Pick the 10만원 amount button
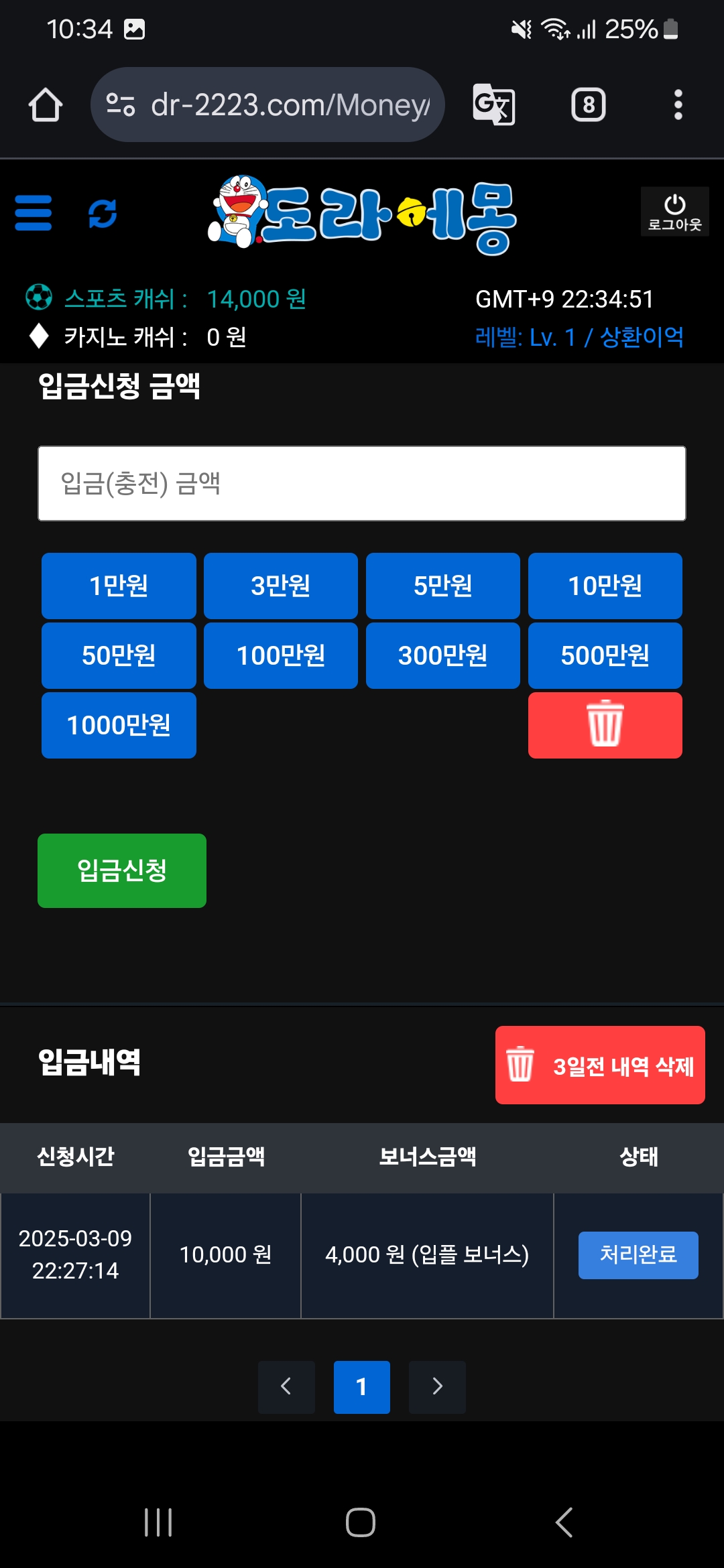Viewport: 724px width, 1568px height. point(605,586)
